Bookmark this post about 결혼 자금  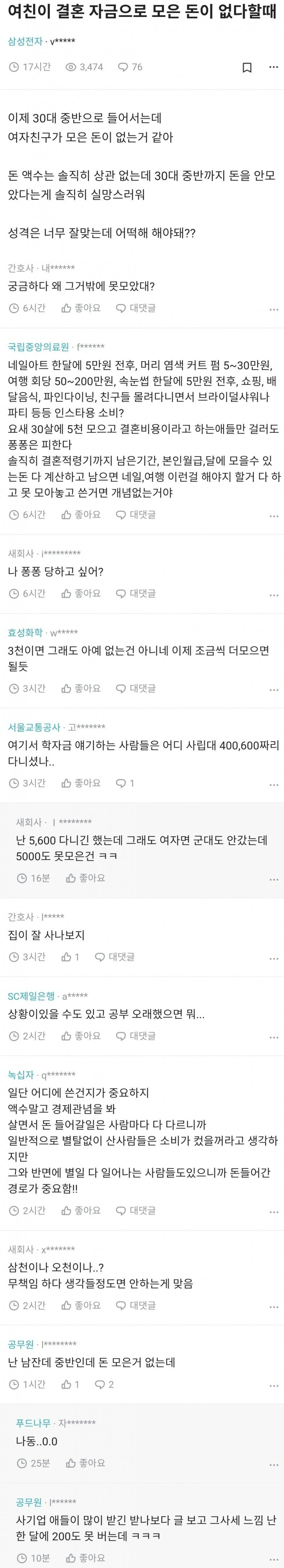point(247,68)
